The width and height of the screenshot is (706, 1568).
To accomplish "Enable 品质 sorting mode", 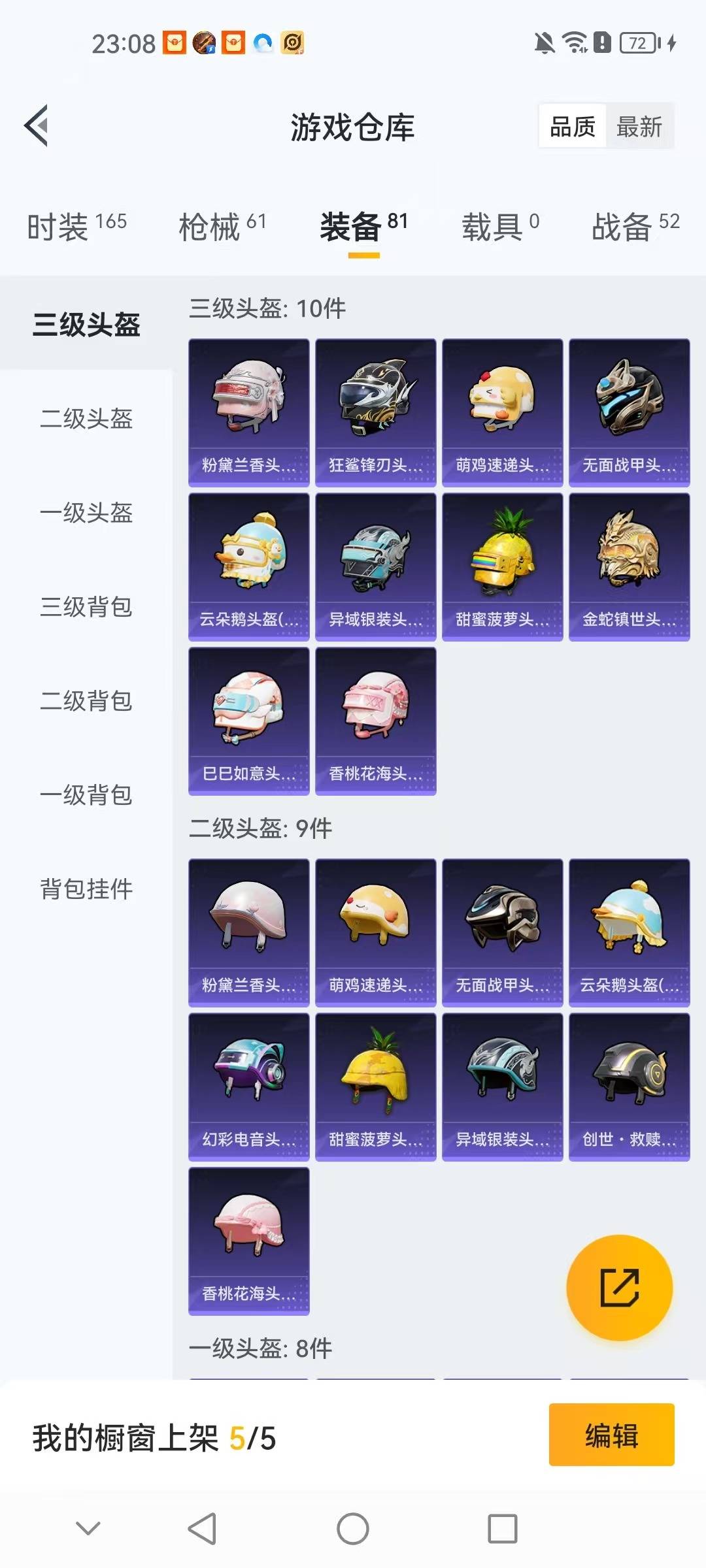I will pyautogui.click(x=571, y=126).
